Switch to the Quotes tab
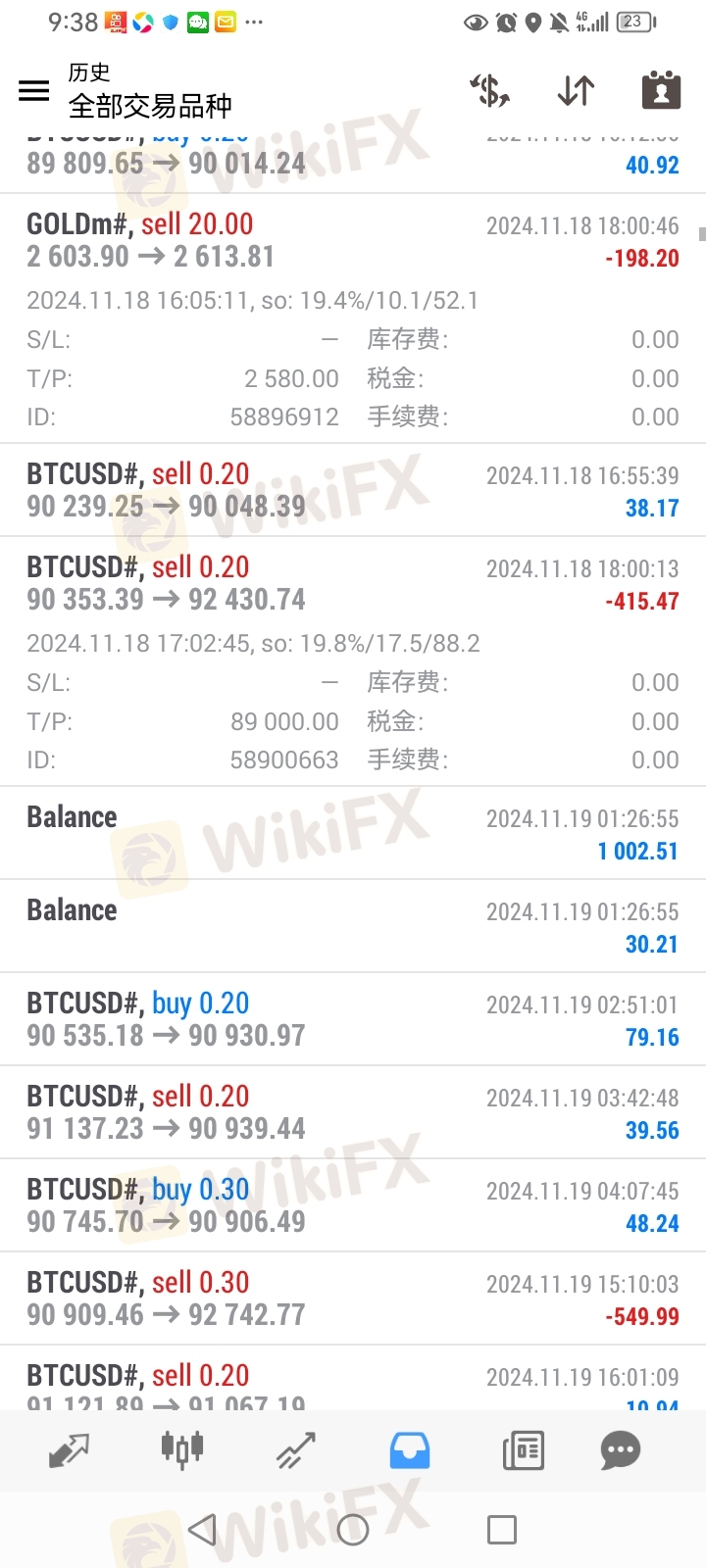 tap(69, 1450)
